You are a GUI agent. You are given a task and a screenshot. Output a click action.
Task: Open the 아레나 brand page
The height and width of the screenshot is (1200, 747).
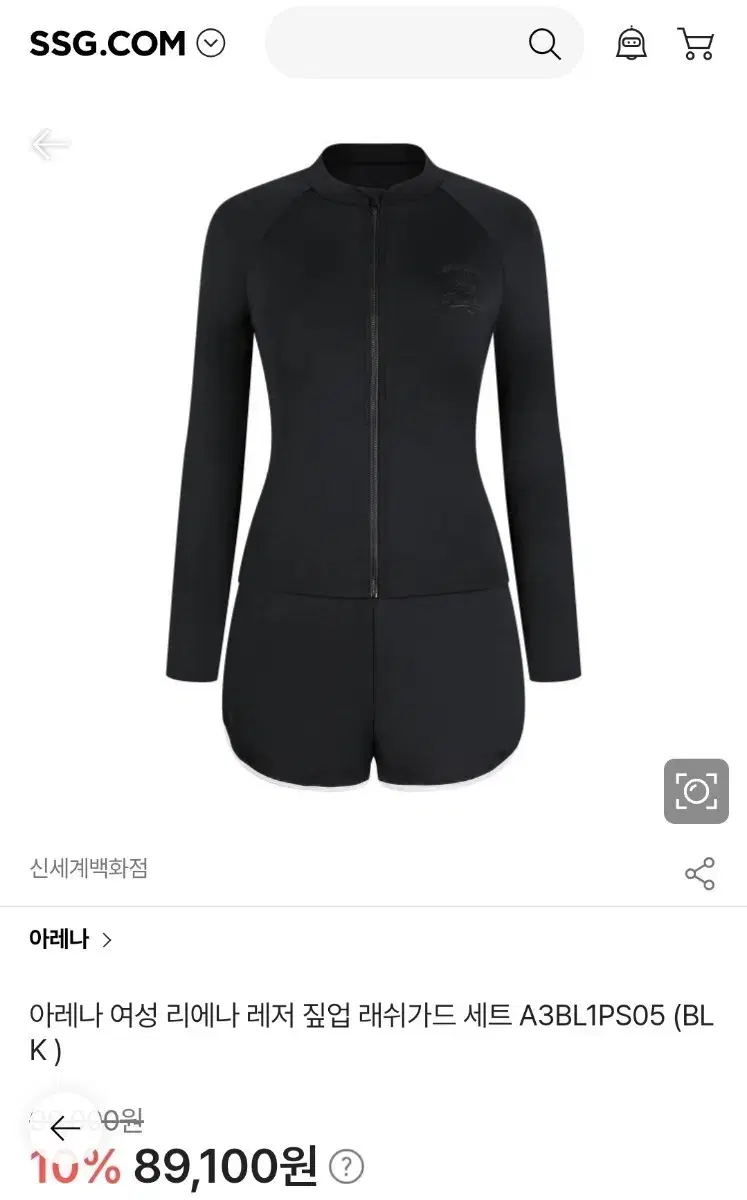pos(60,939)
